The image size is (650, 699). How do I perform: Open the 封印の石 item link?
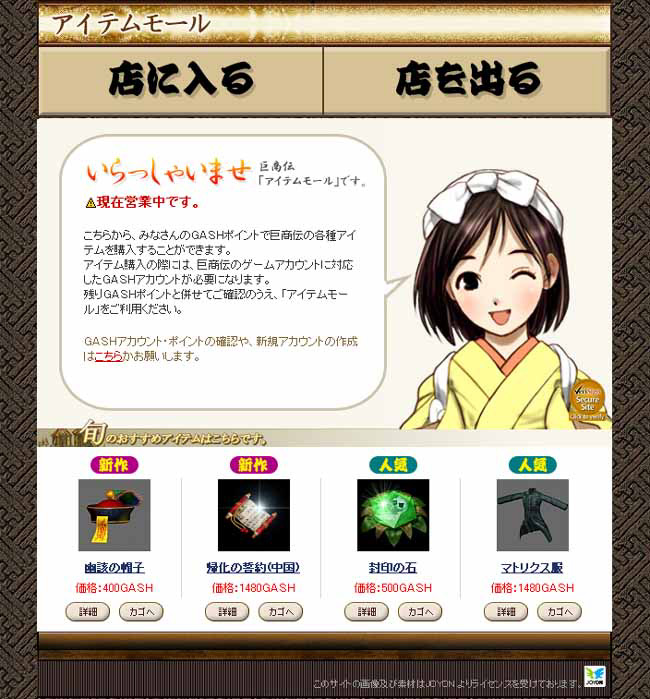click(x=393, y=568)
